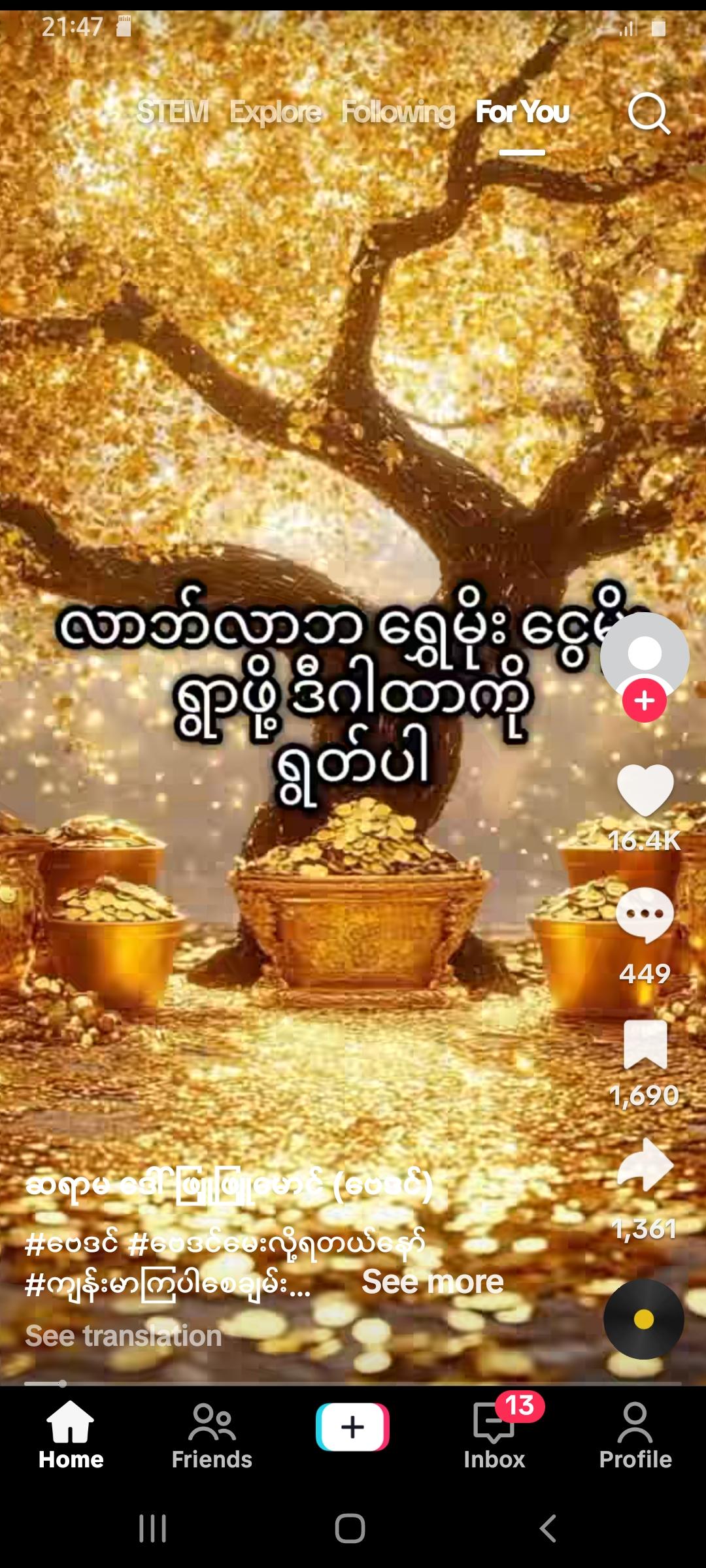Switch to the Following tab
This screenshot has width=706, height=1568.
pos(397,112)
